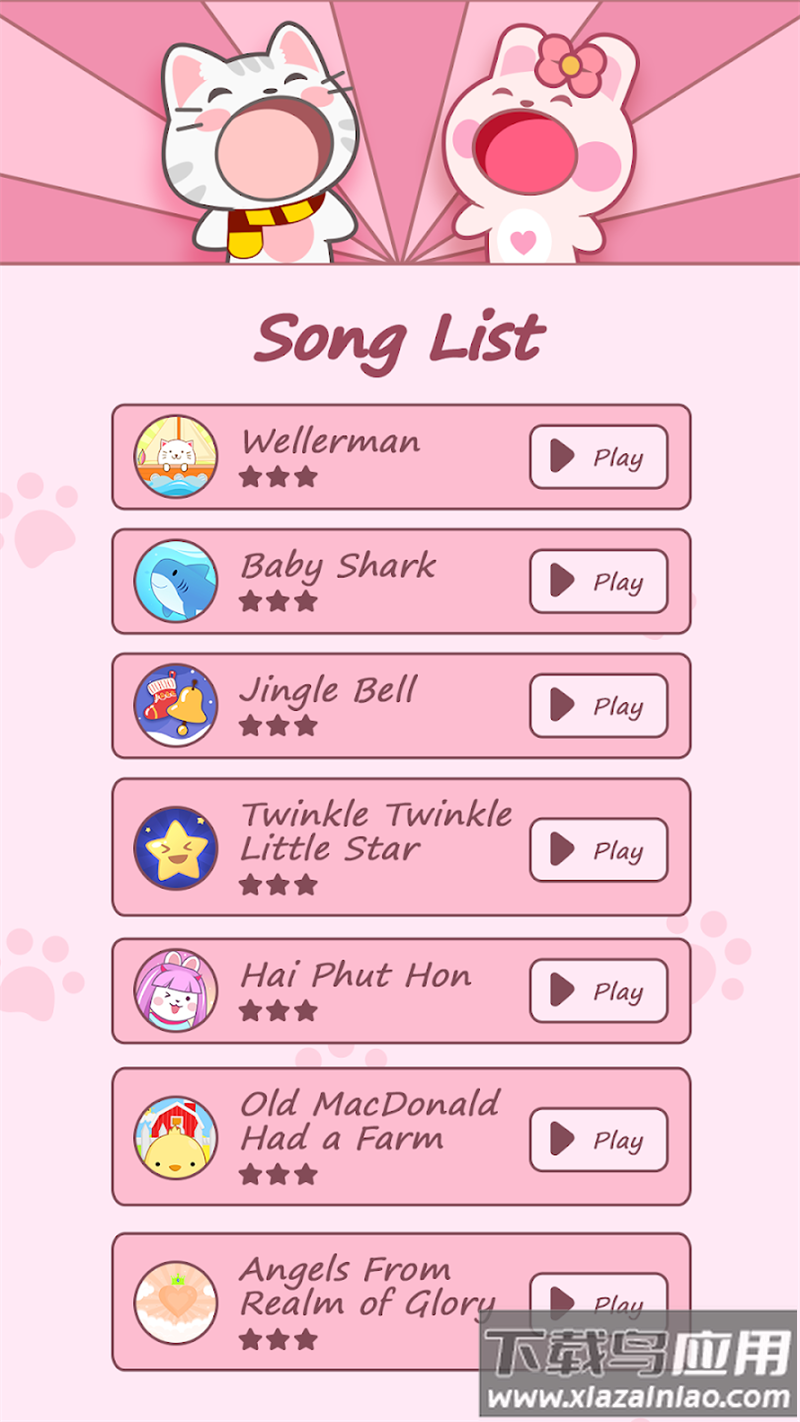Click the Song List title
This screenshot has height=1422, width=800.
tap(399, 340)
